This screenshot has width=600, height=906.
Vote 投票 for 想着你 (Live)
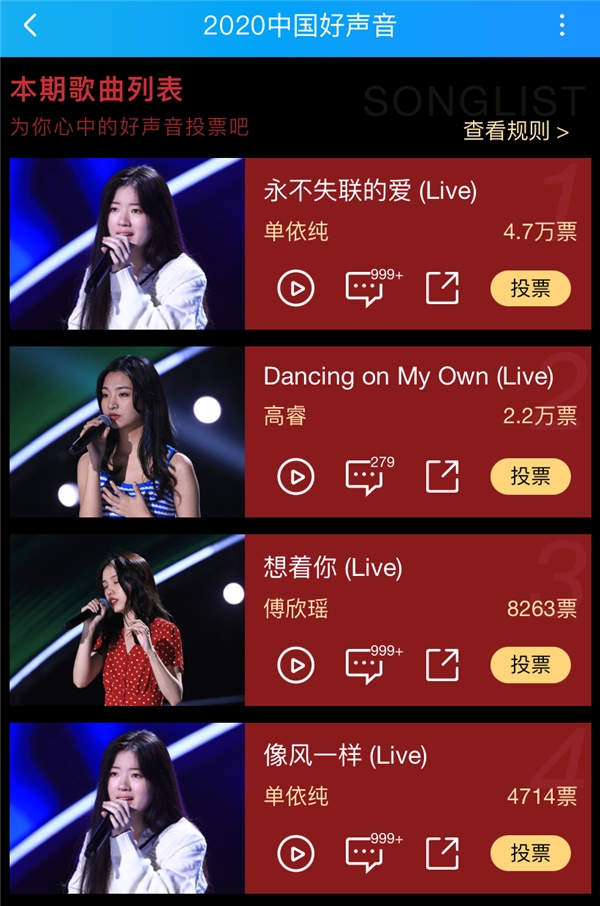[530, 665]
